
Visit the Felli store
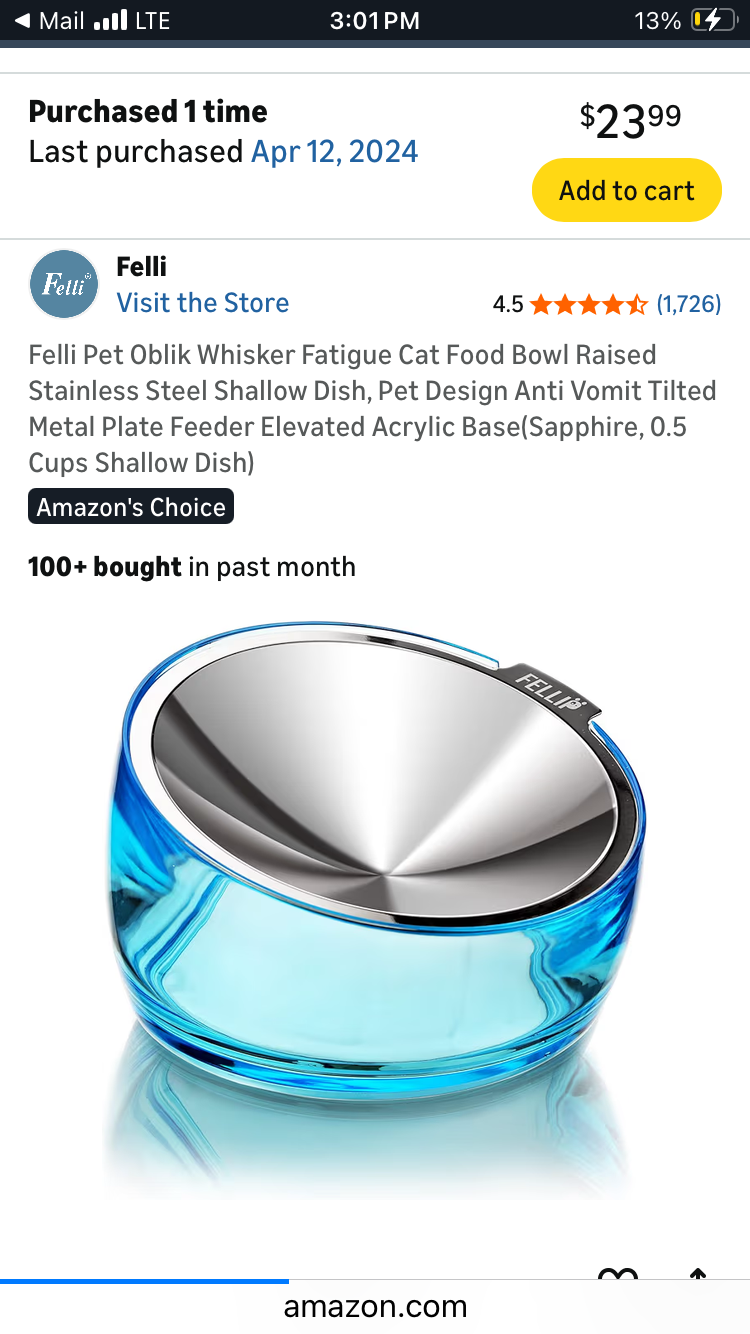(202, 303)
